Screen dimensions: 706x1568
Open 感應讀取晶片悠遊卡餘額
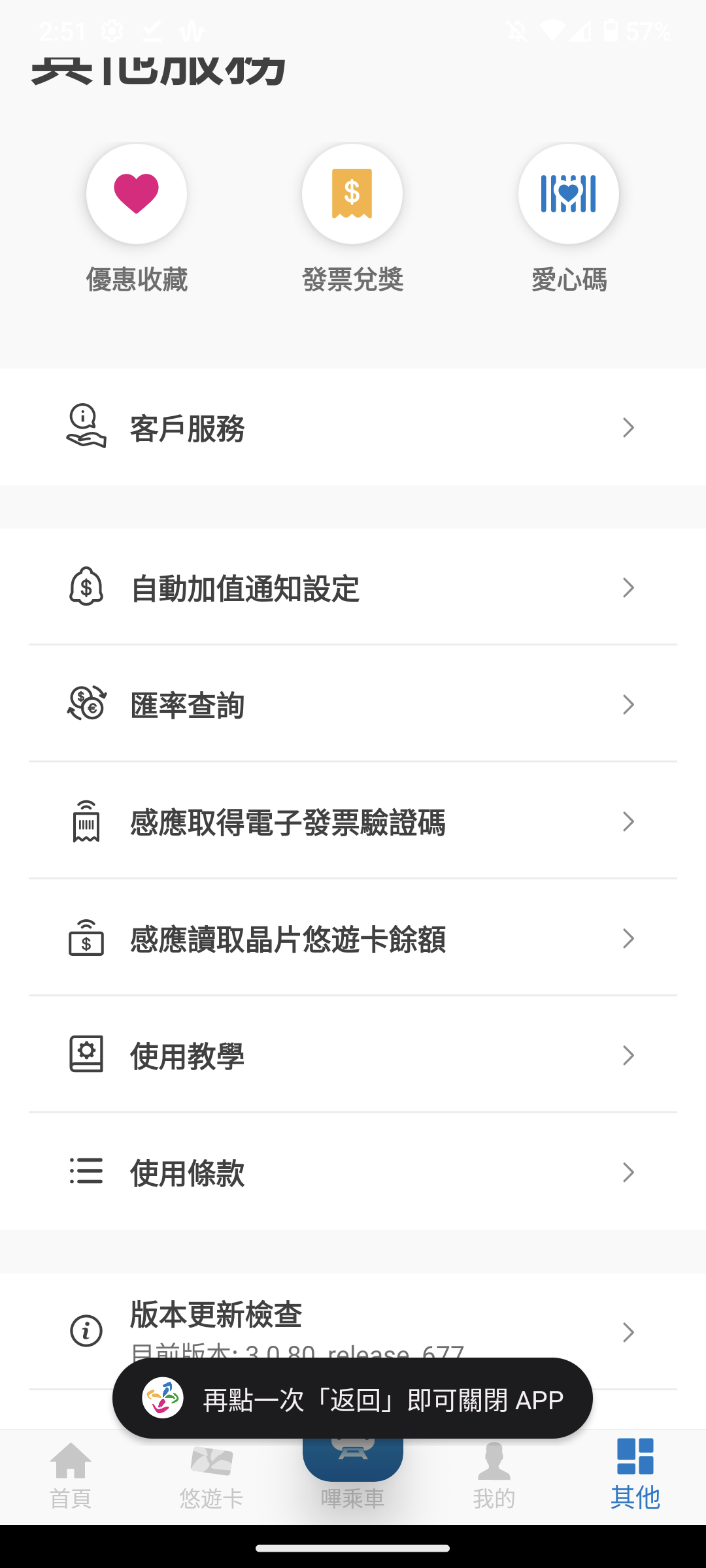[x=353, y=938]
